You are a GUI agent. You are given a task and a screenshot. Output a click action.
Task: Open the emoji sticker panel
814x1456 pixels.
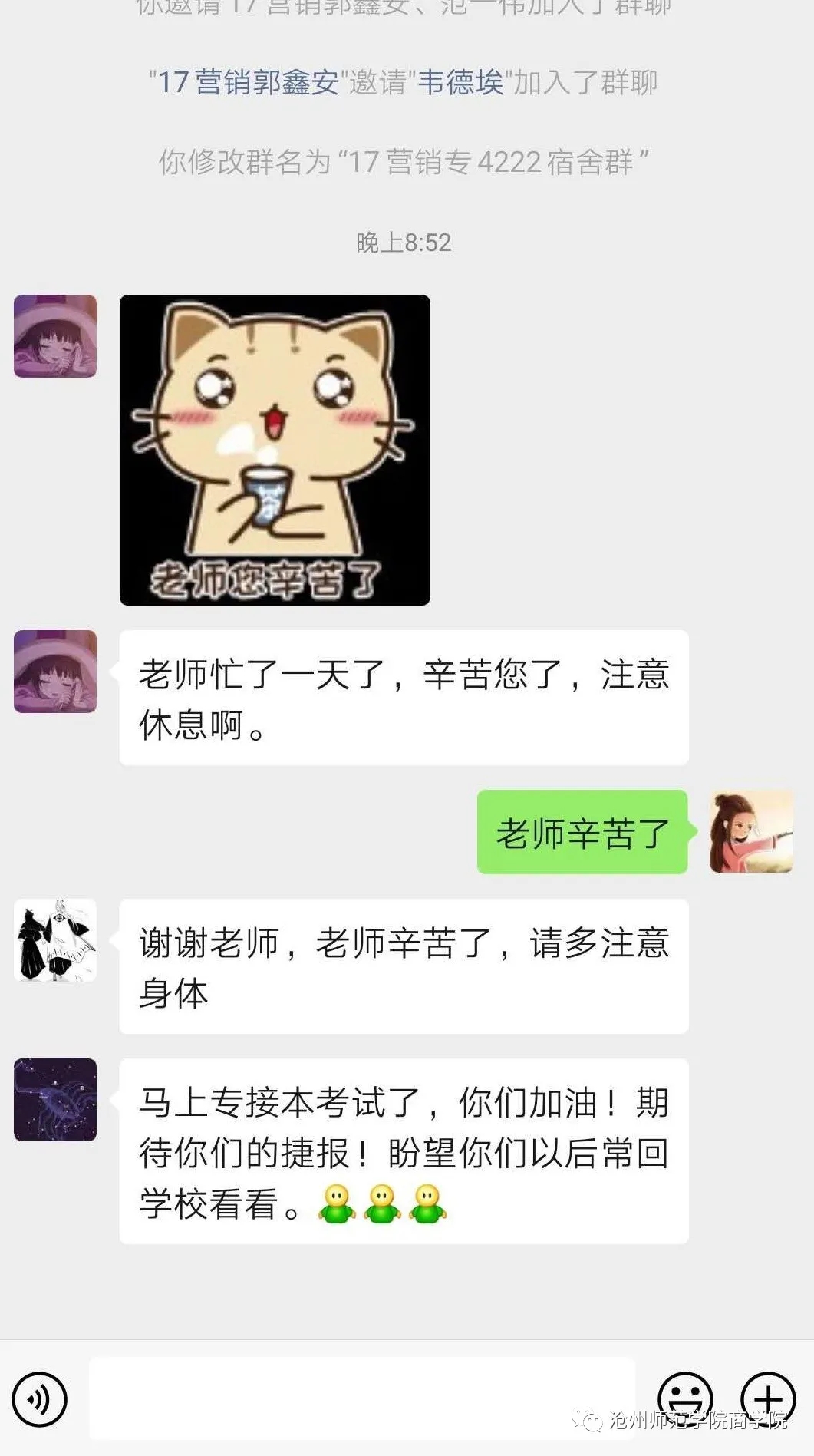point(685,1395)
